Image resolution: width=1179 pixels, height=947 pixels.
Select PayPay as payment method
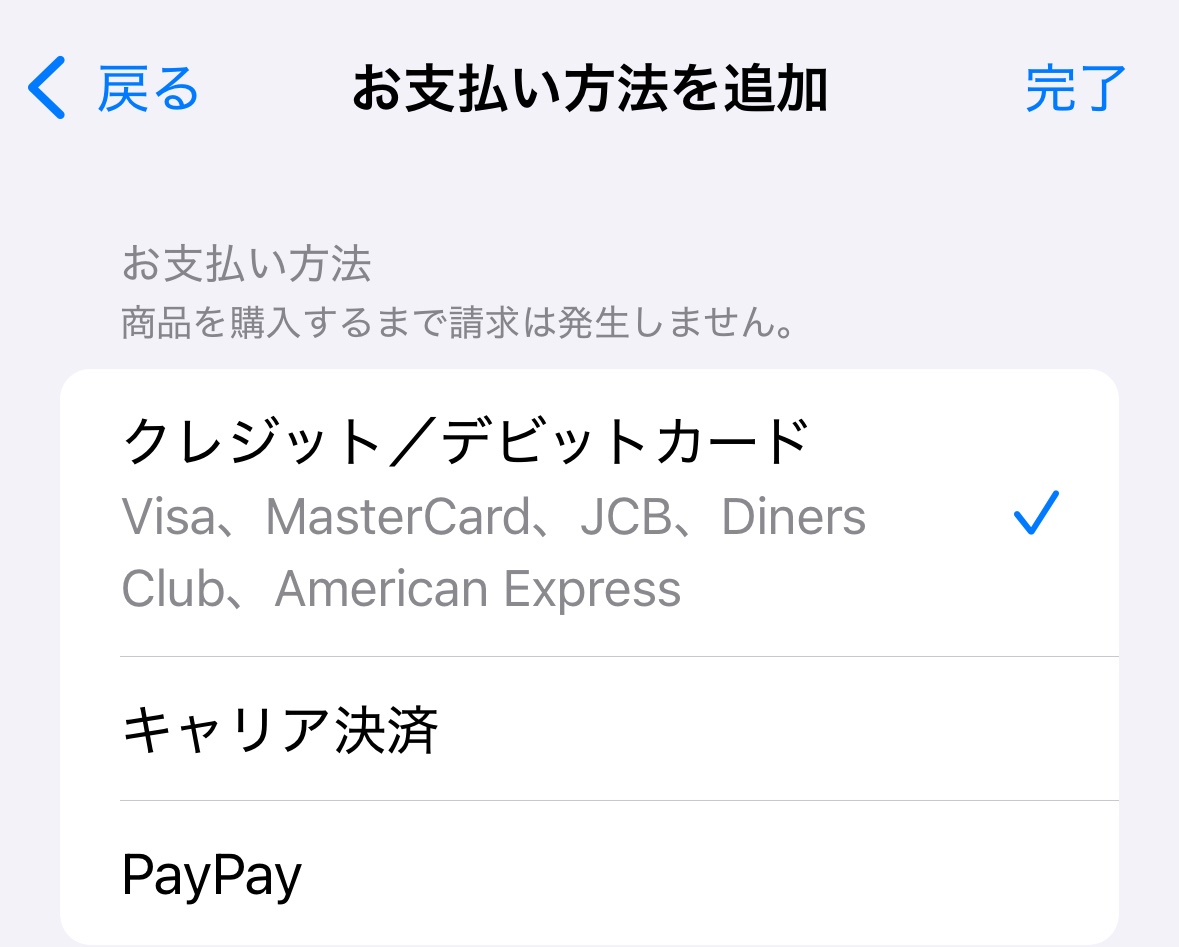pos(588,875)
